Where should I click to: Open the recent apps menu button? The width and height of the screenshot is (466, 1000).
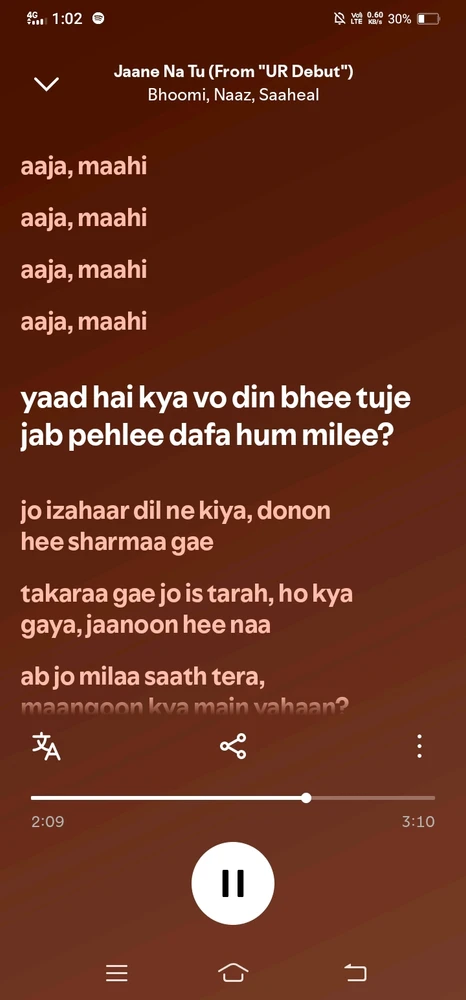[x=117, y=973]
